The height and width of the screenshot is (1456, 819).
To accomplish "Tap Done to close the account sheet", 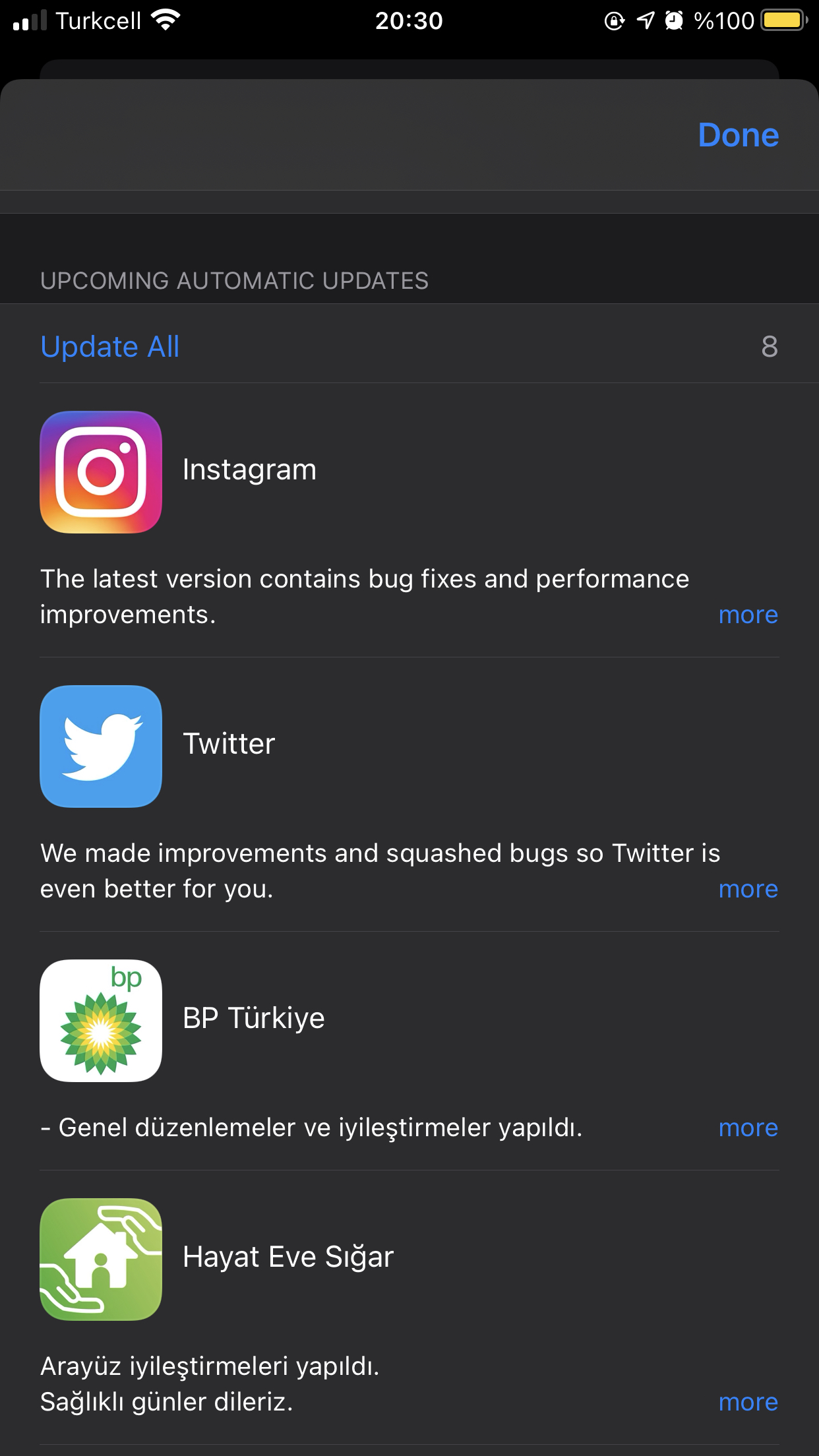I will point(738,135).
